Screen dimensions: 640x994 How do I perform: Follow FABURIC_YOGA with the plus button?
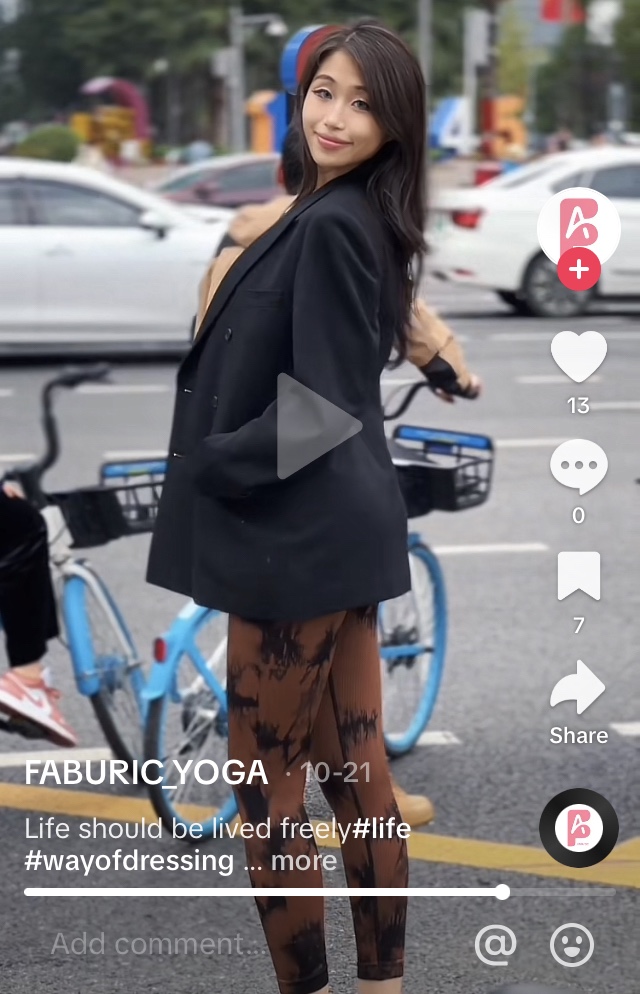click(x=578, y=270)
